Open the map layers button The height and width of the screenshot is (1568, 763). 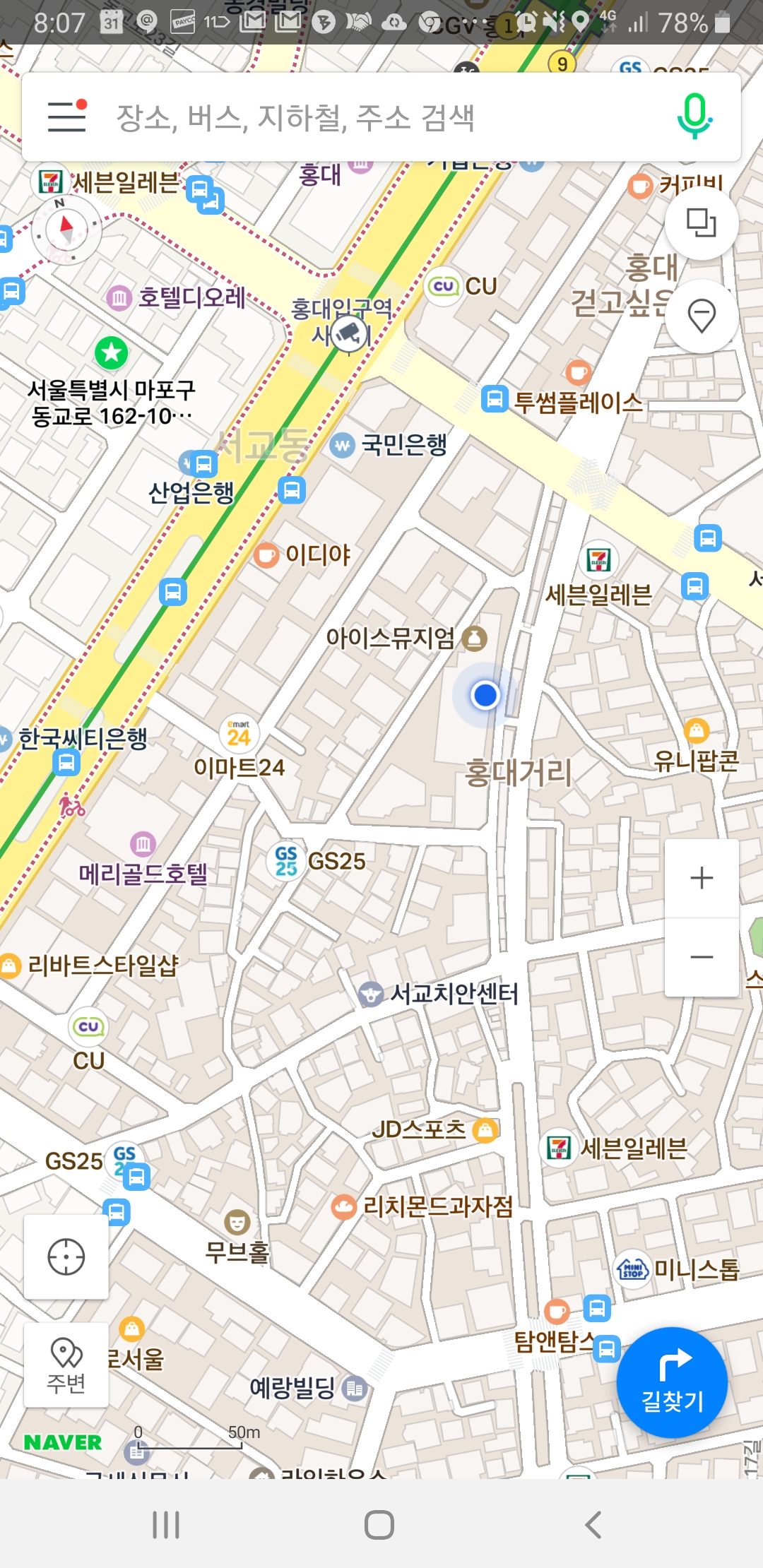pyautogui.click(x=702, y=223)
